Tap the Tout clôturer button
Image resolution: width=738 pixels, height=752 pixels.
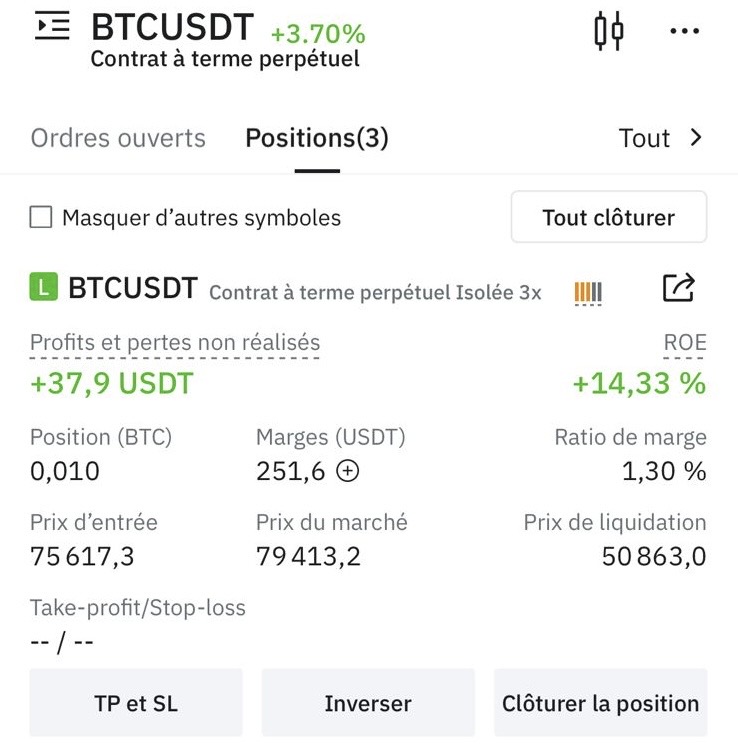tap(608, 217)
